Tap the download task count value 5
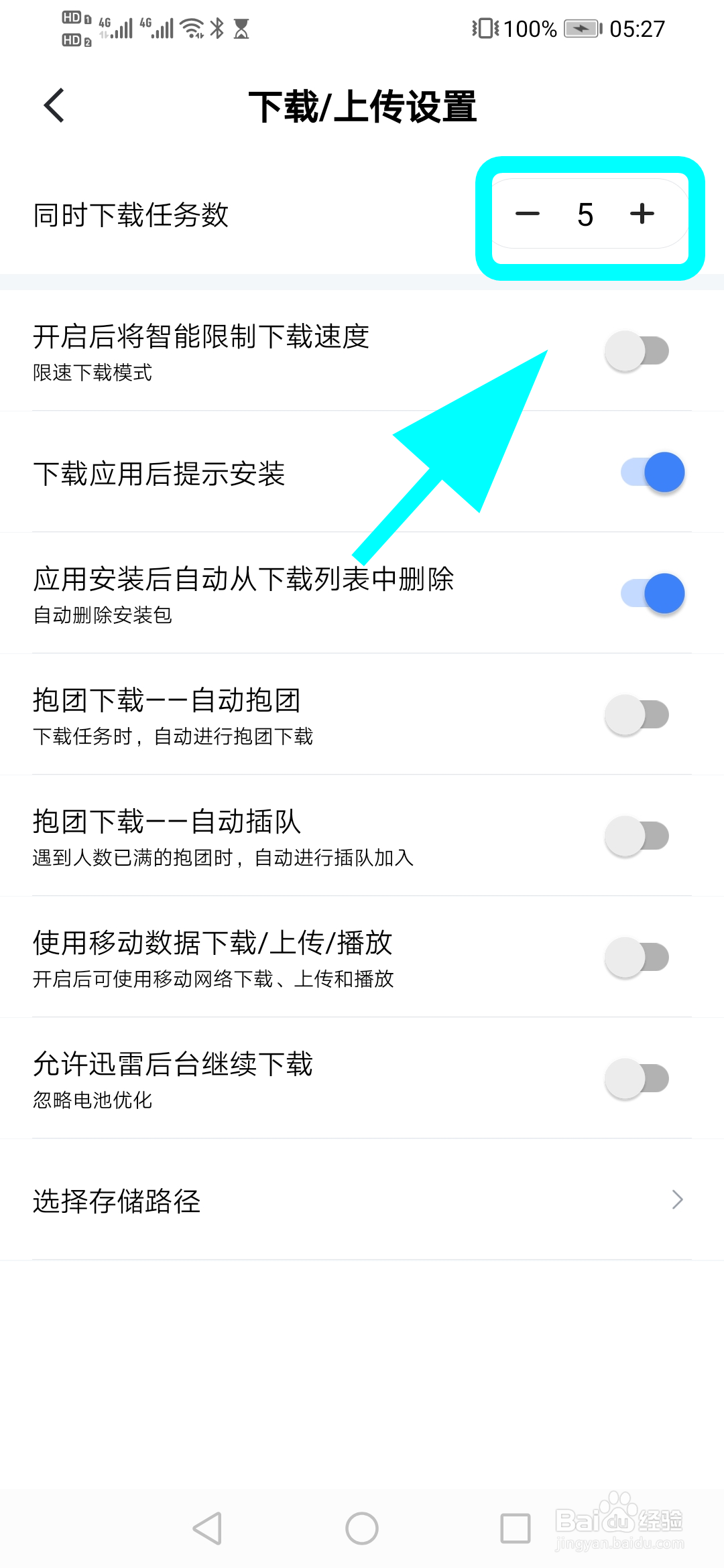This screenshot has width=724, height=1568. 585,214
